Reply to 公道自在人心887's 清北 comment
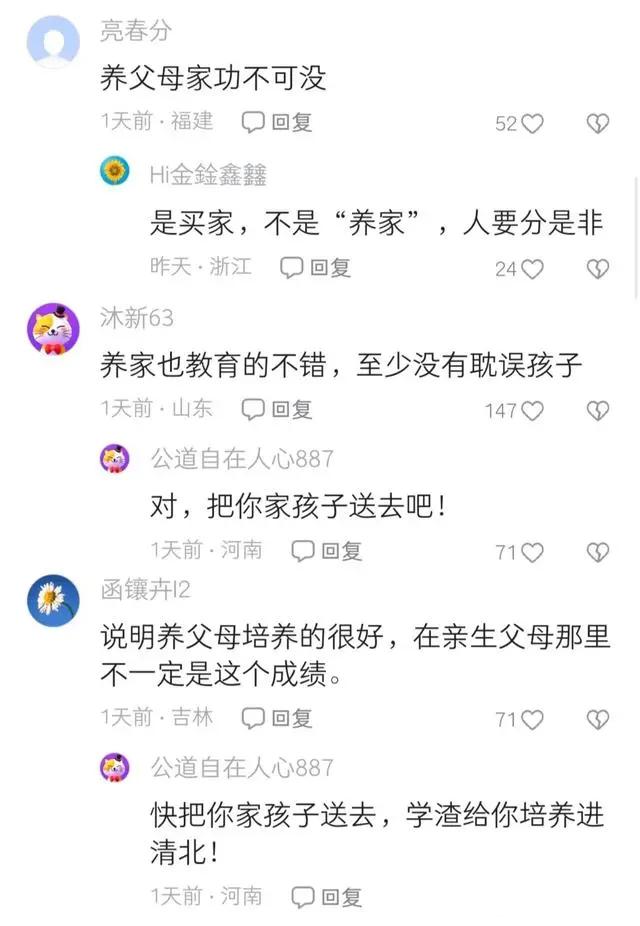The height and width of the screenshot is (926, 640). tap(328, 897)
